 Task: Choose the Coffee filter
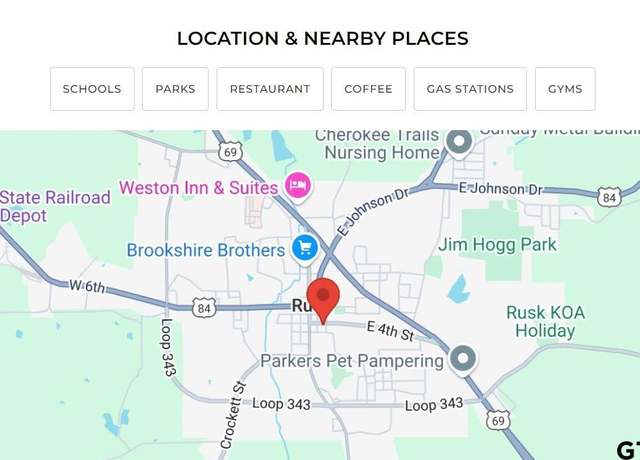pos(368,89)
